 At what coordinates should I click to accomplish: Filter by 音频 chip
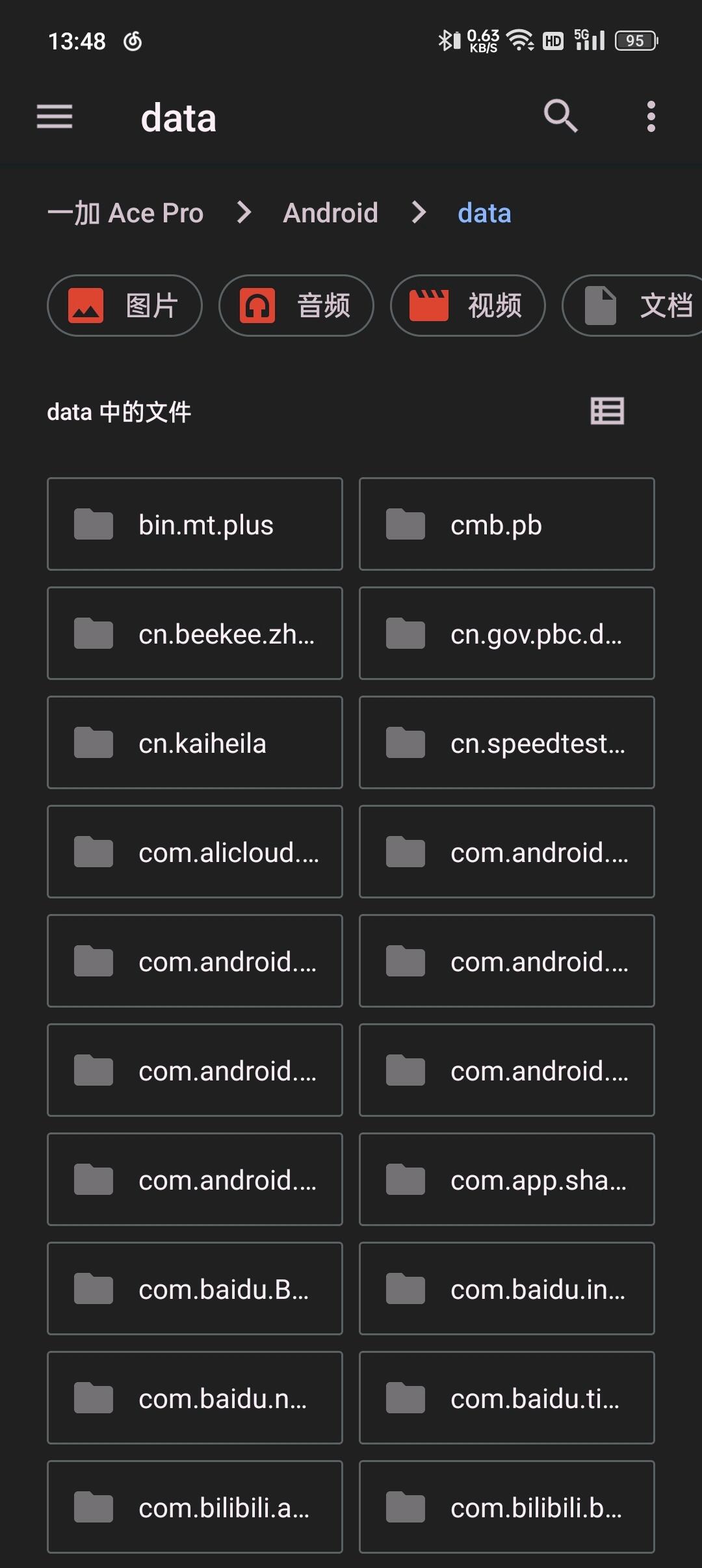pos(296,306)
